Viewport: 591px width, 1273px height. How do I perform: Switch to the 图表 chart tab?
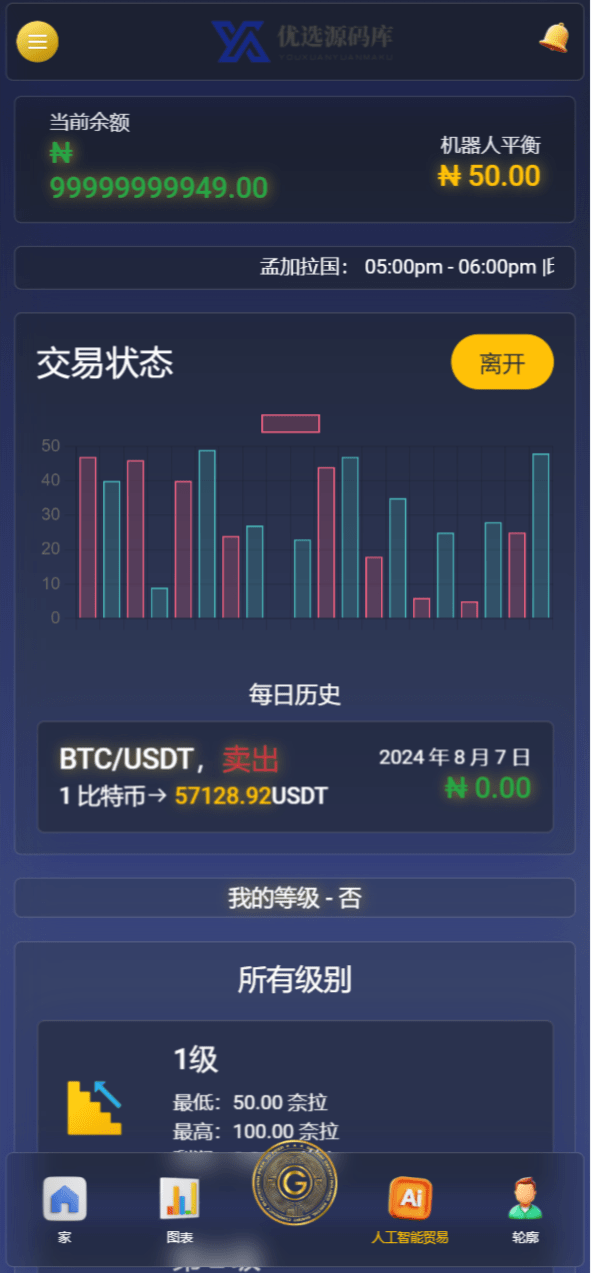180,1210
